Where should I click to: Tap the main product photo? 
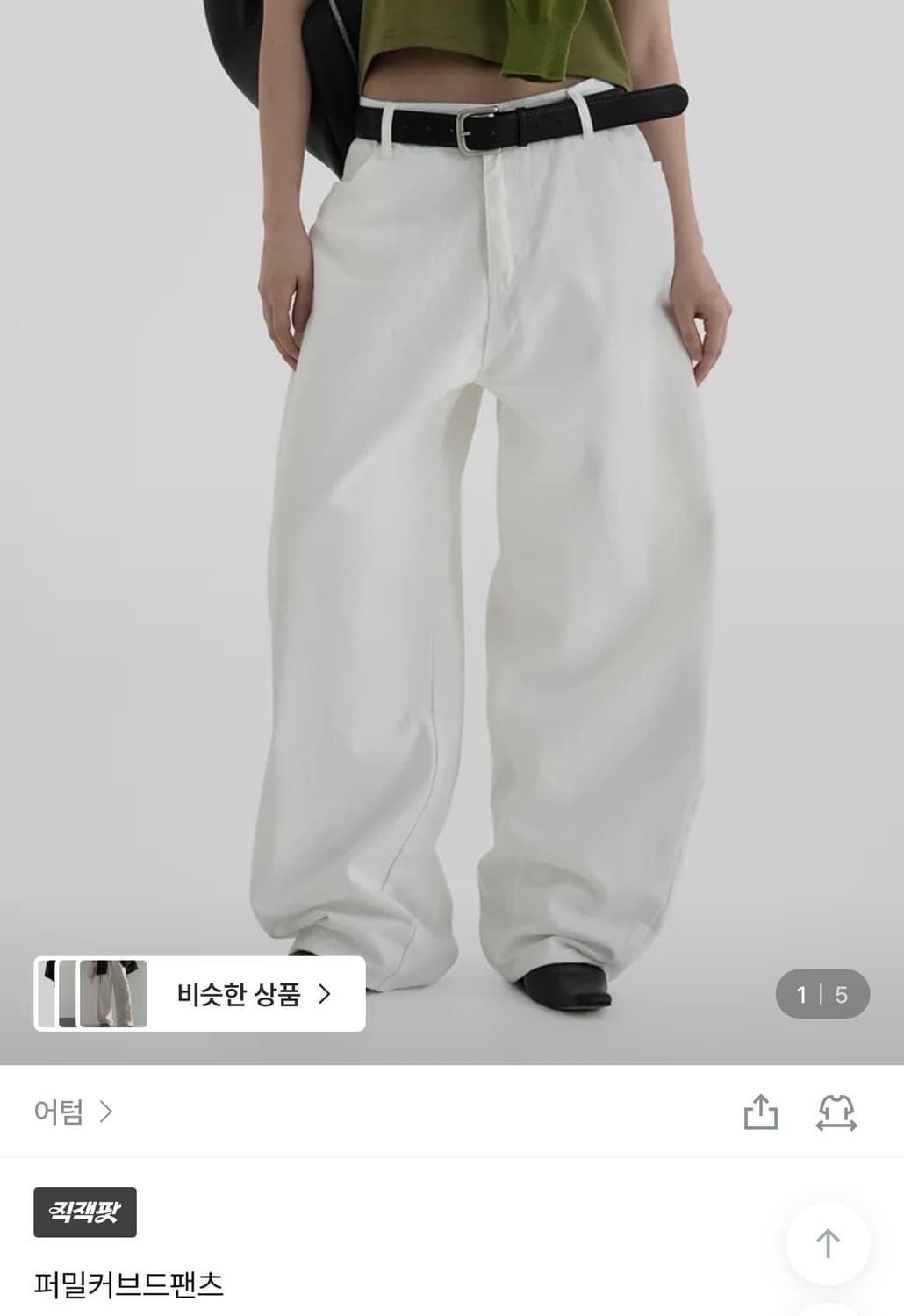pos(452,483)
